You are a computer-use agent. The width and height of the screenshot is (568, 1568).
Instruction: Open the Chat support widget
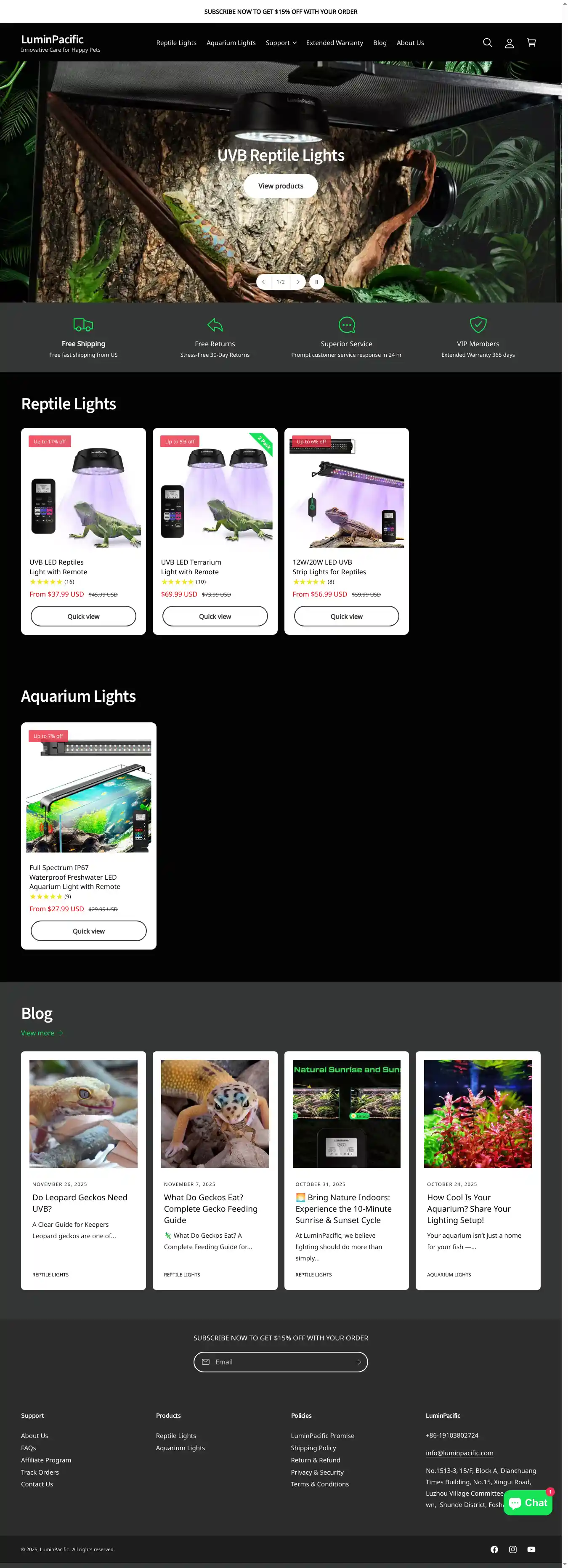(x=527, y=1502)
